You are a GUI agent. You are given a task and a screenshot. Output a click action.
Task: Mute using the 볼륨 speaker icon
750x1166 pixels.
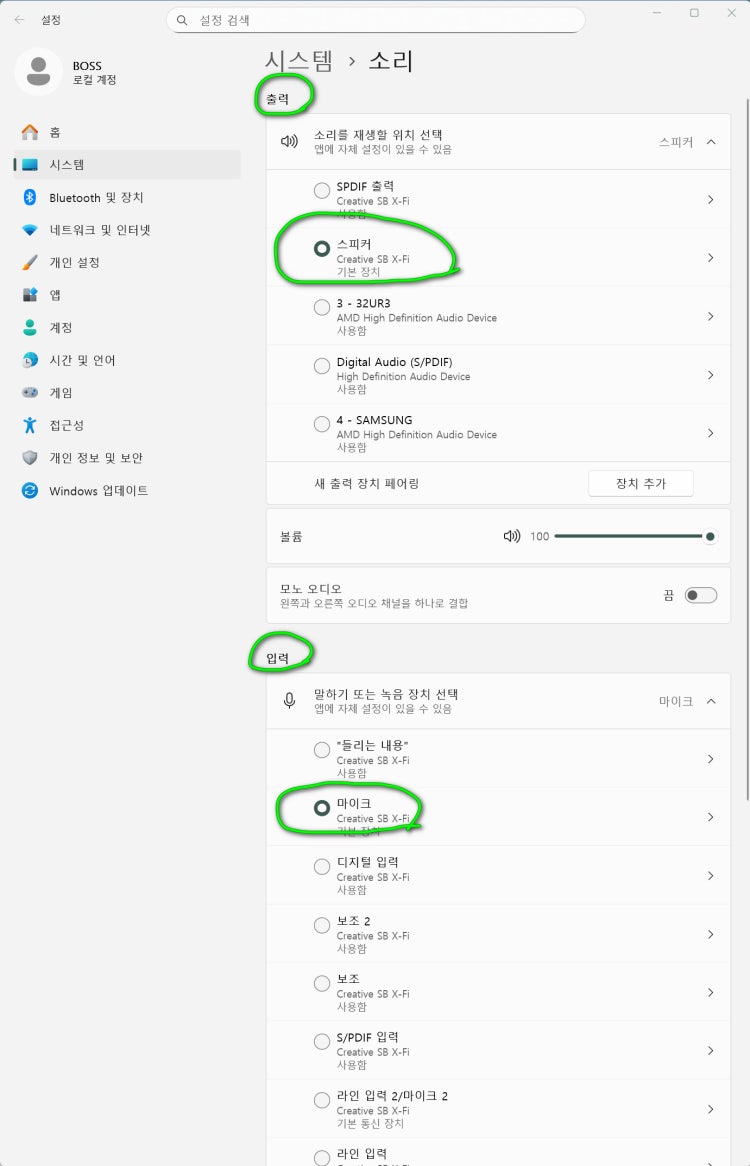coord(512,536)
